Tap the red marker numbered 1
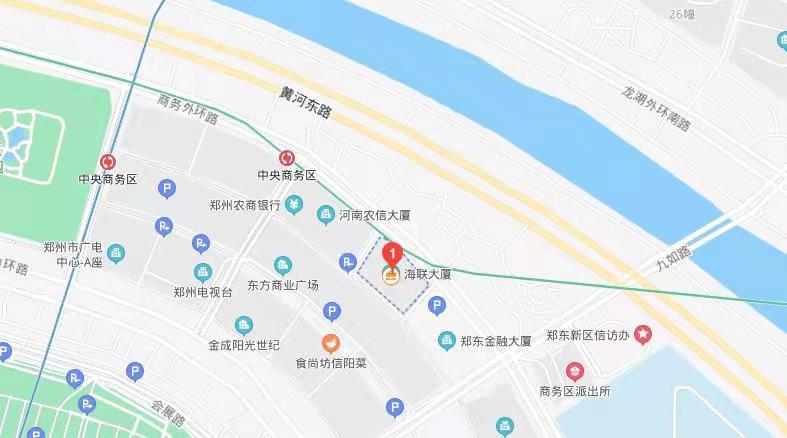This screenshot has height=438, width=787. [393, 254]
